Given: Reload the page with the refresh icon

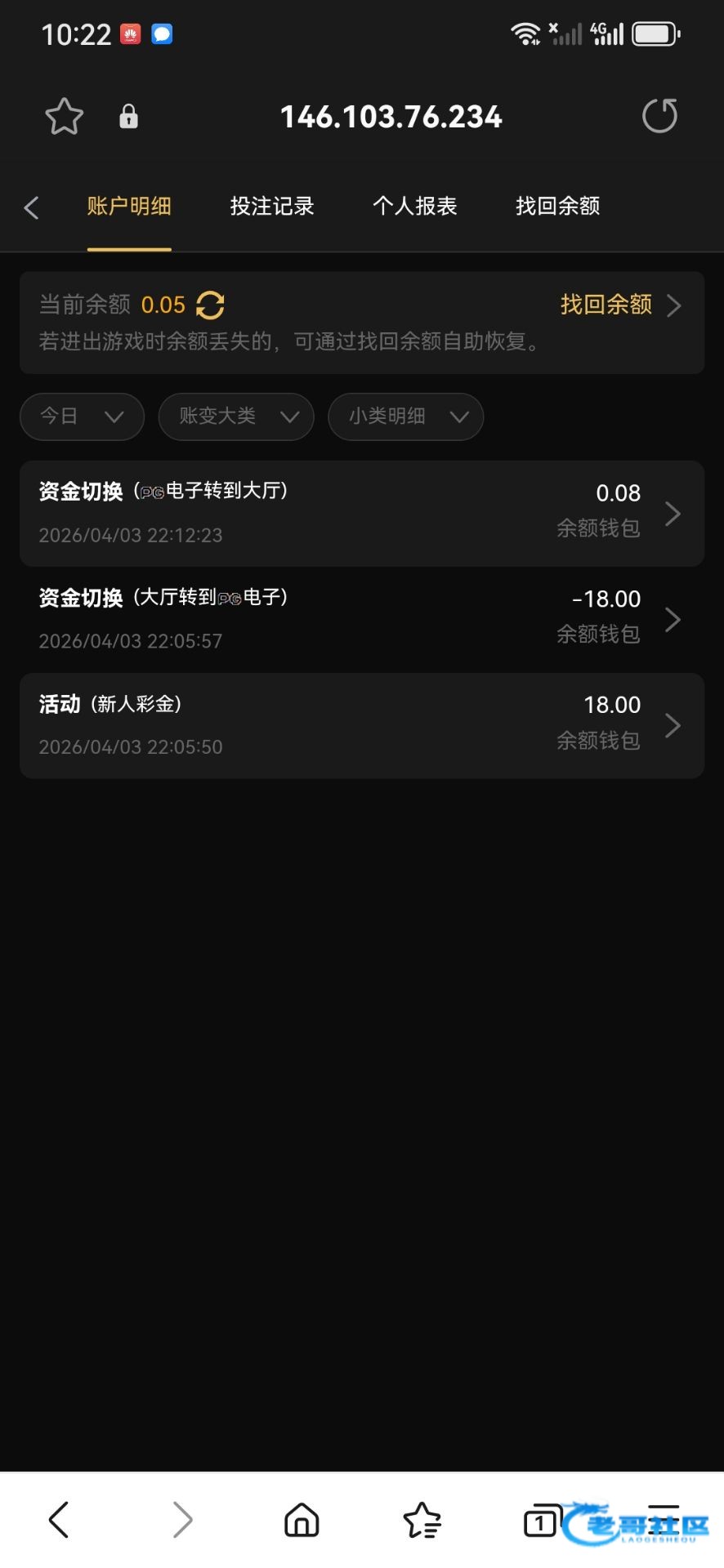Looking at the screenshot, I should pos(659,116).
